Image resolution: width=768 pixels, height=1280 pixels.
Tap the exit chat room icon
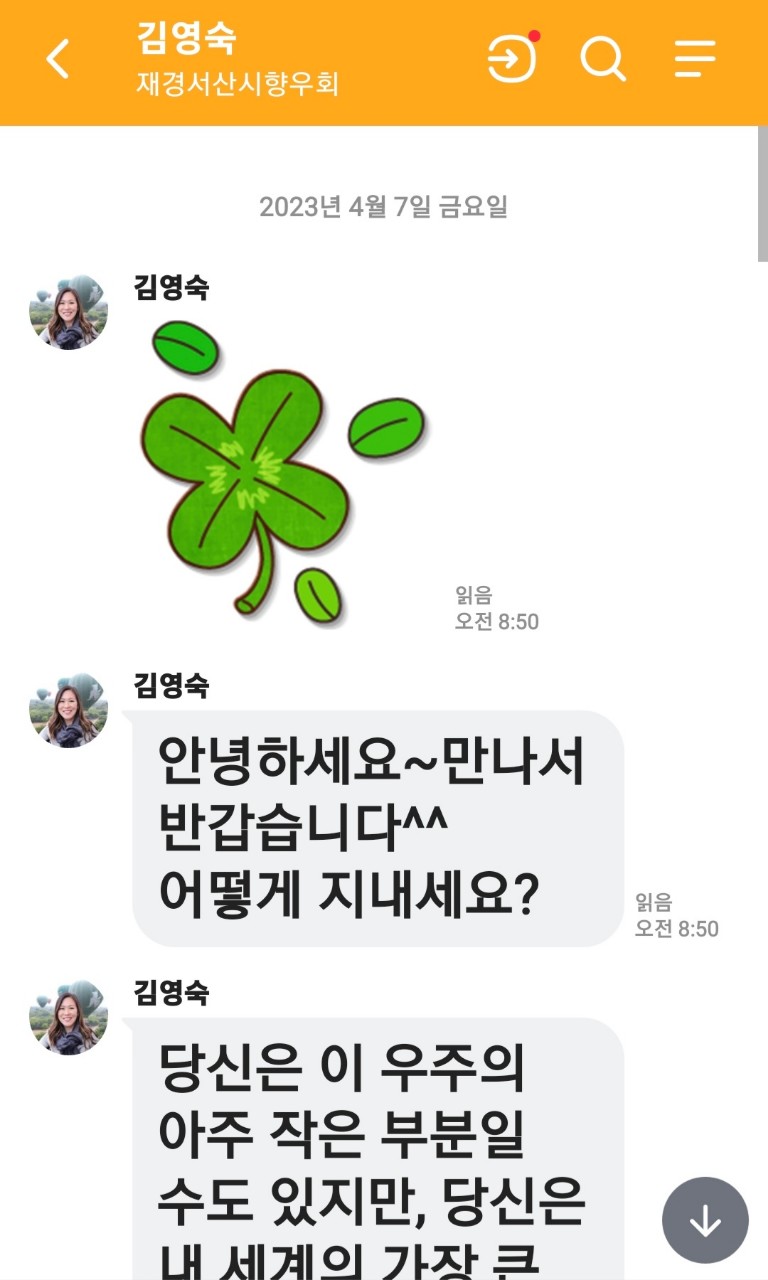(x=511, y=60)
